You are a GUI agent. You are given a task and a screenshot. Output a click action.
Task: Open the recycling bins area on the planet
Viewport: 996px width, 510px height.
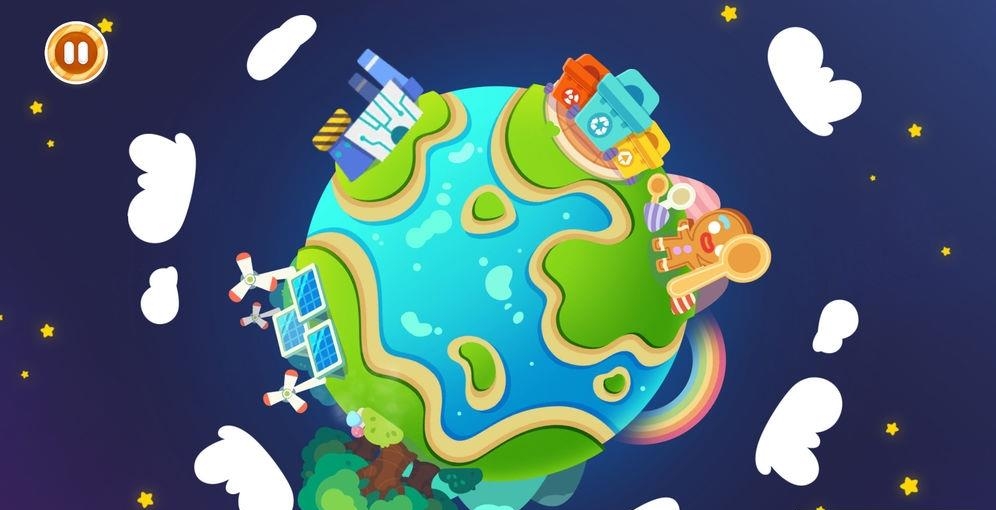pyautogui.click(x=607, y=116)
